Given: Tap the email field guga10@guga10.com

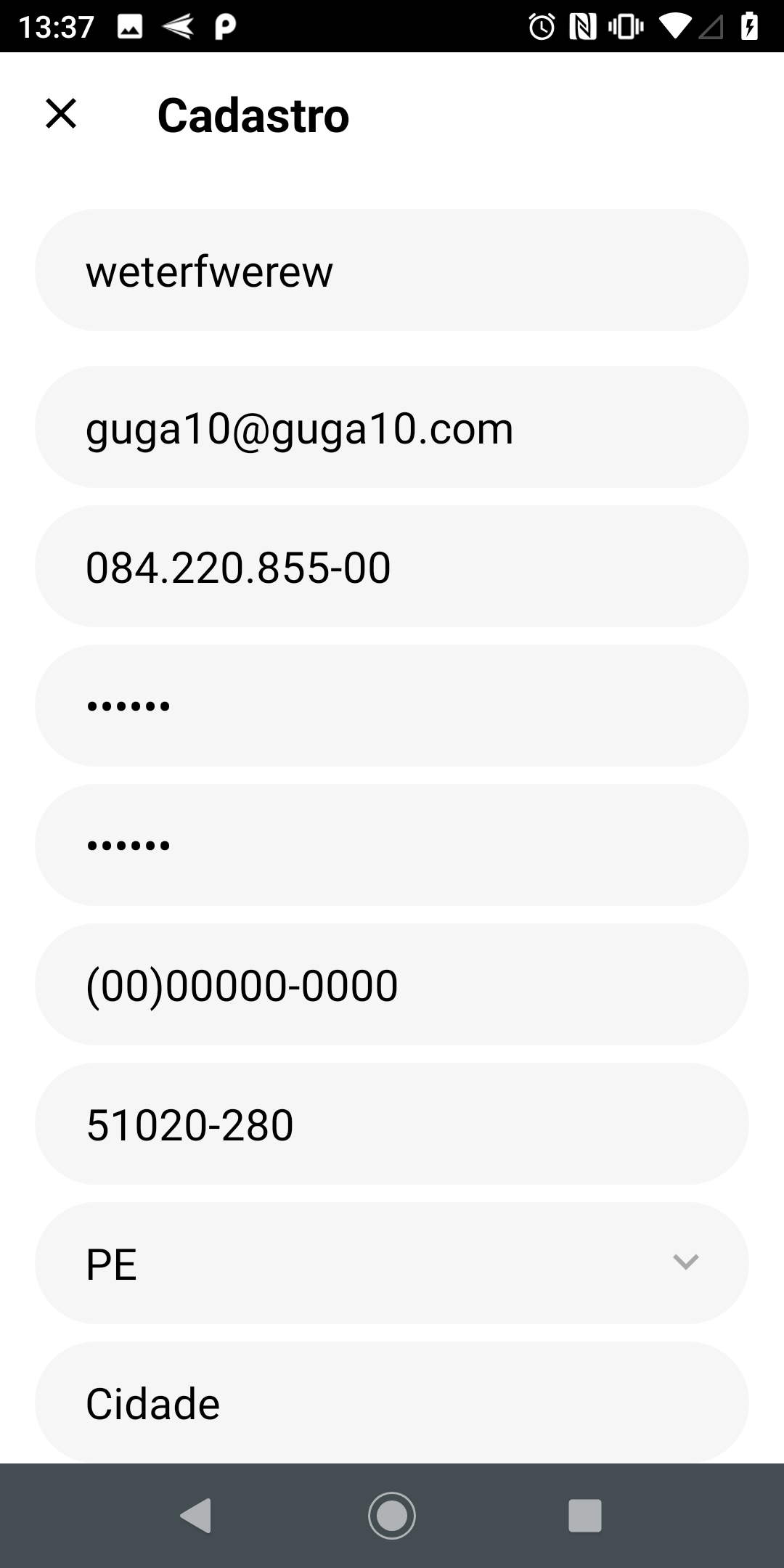Looking at the screenshot, I should 392,427.
